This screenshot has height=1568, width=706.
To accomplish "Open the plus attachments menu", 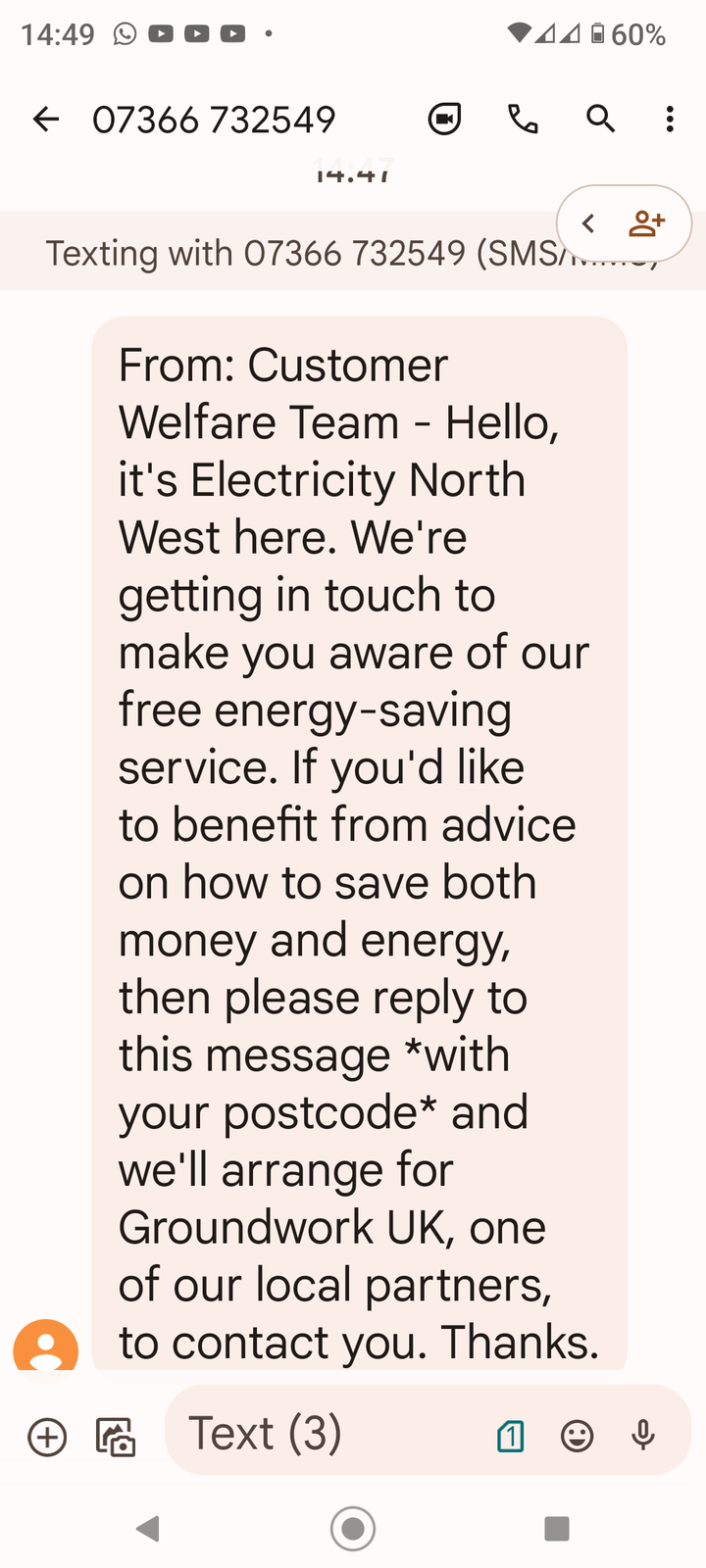I will pyautogui.click(x=47, y=1437).
